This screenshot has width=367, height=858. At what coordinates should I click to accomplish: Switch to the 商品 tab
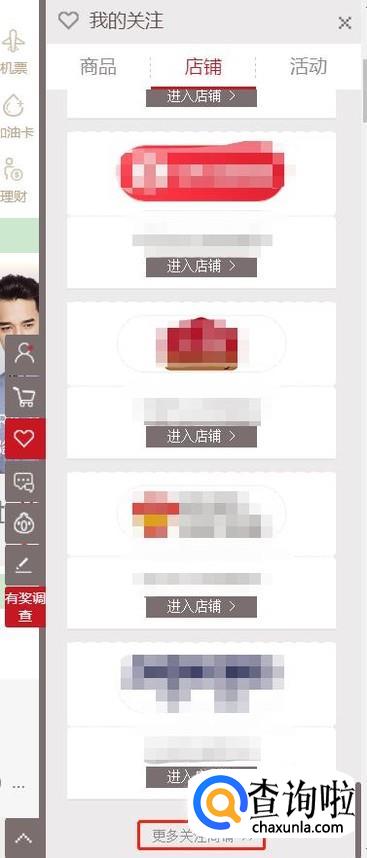click(x=98, y=67)
